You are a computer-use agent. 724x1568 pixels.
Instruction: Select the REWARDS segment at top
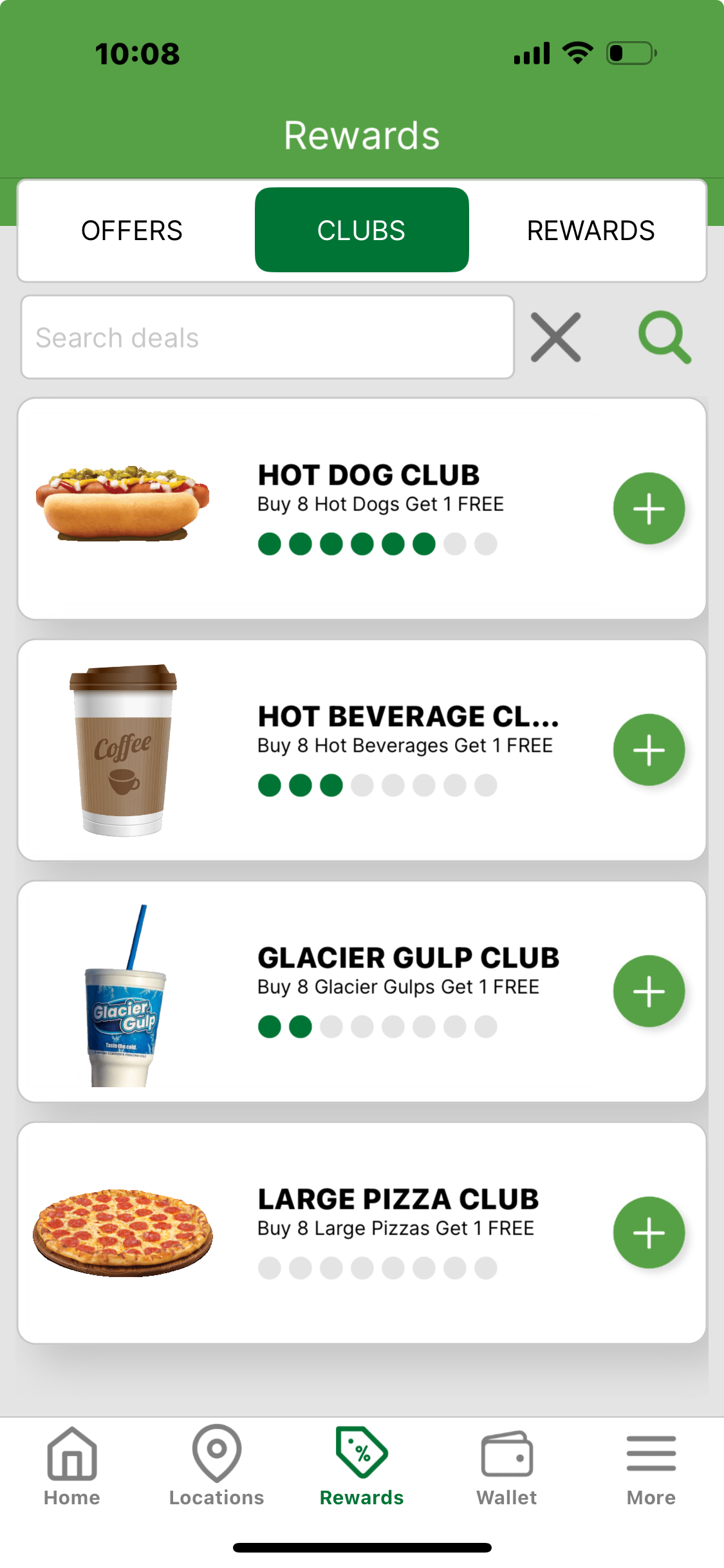pos(590,230)
